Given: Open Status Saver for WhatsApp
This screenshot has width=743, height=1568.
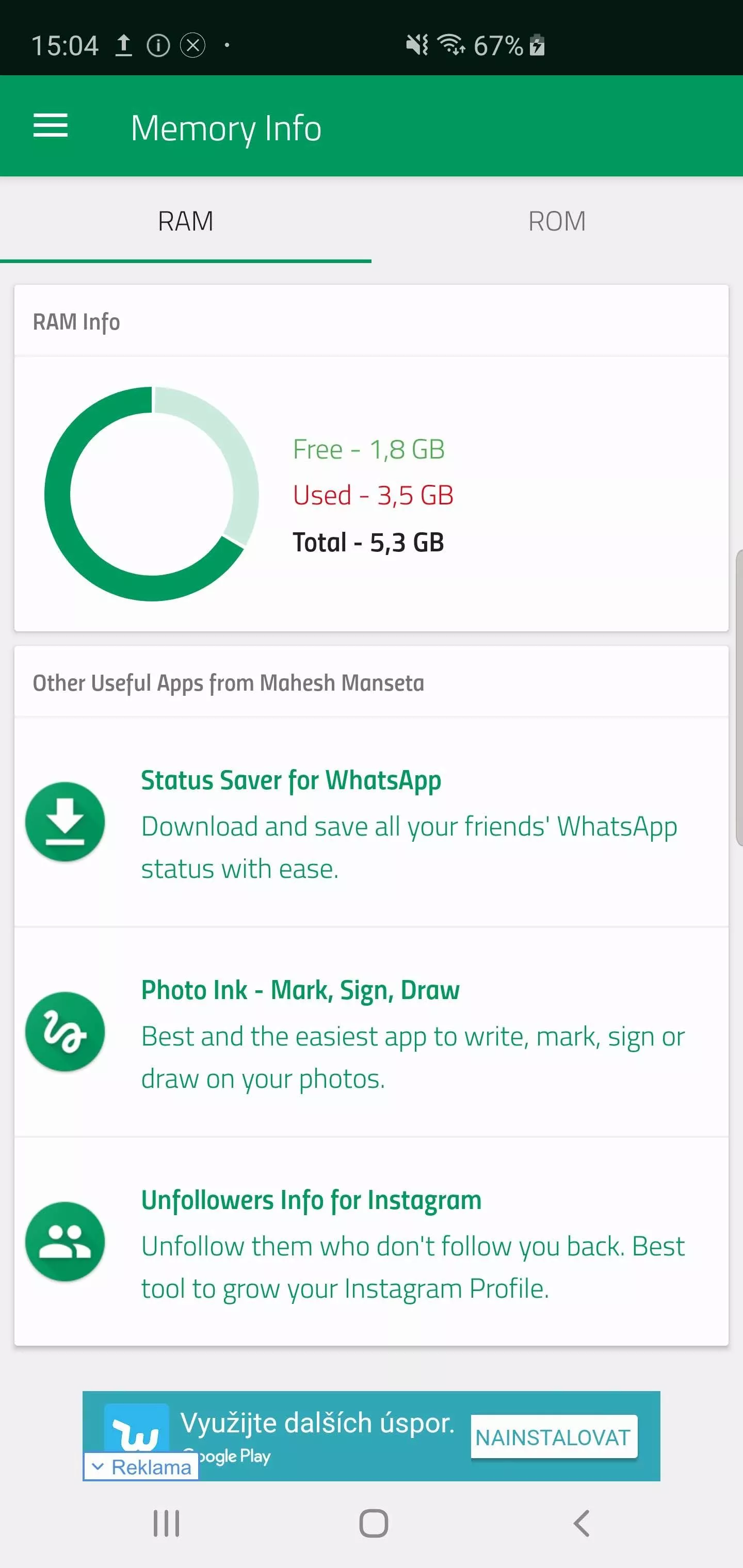Looking at the screenshot, I should (372, 822).
